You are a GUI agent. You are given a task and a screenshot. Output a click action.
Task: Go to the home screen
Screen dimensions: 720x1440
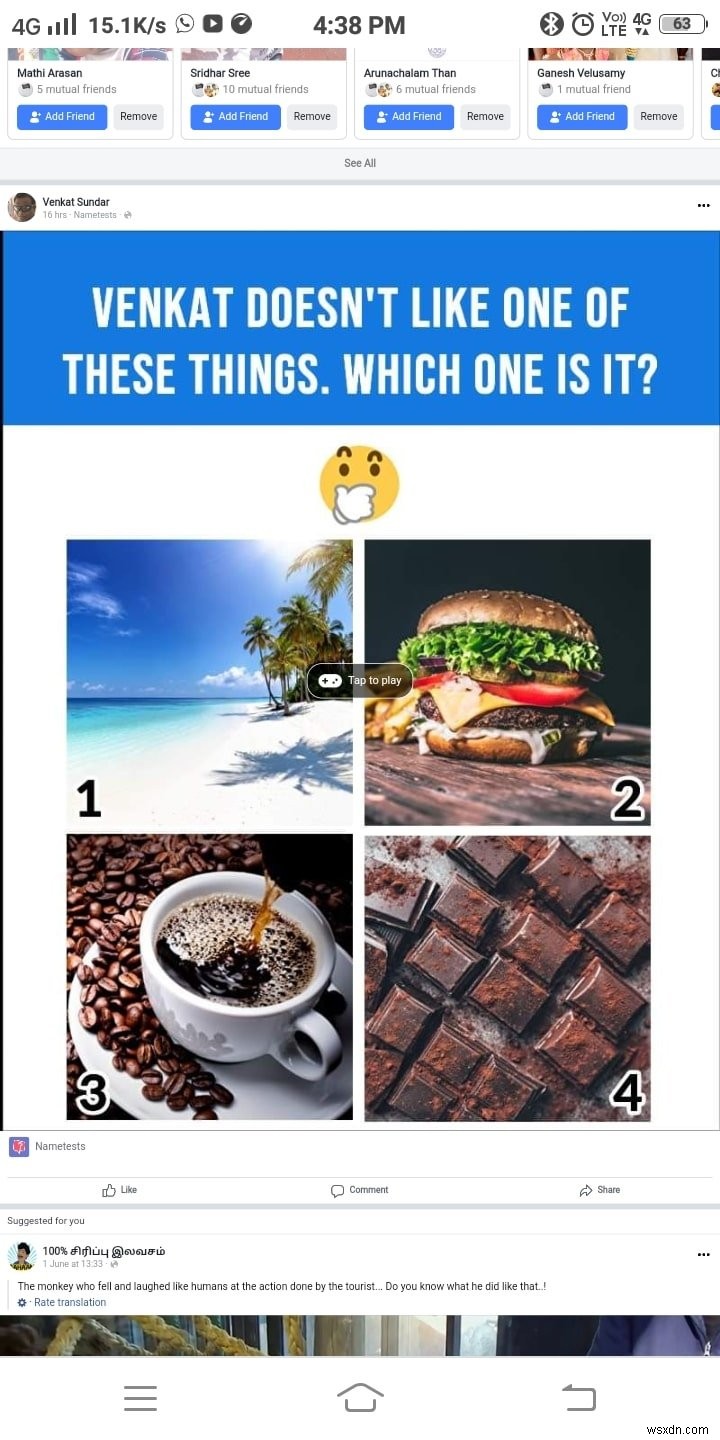click(x=360, y=1397)
